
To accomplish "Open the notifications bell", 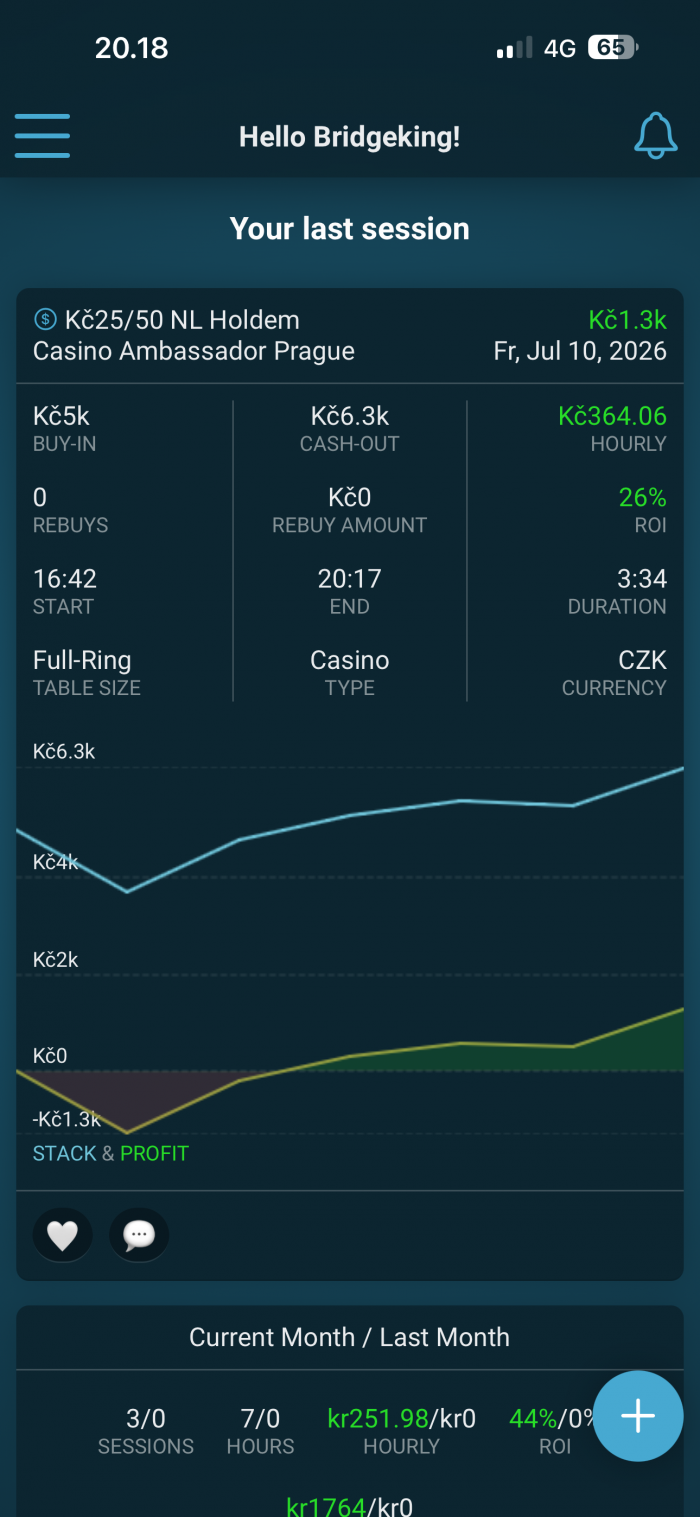I will [x=655, y=136].
